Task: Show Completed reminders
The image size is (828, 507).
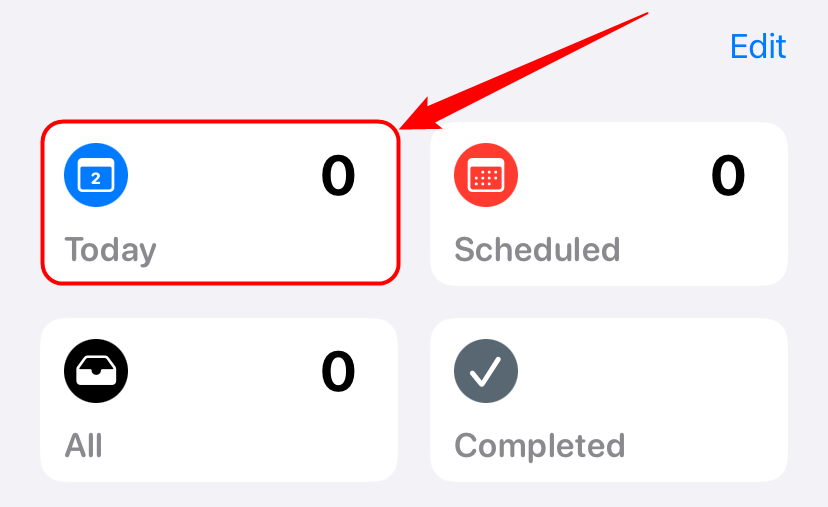Action: pyautogui.click(x=608, y=399)
